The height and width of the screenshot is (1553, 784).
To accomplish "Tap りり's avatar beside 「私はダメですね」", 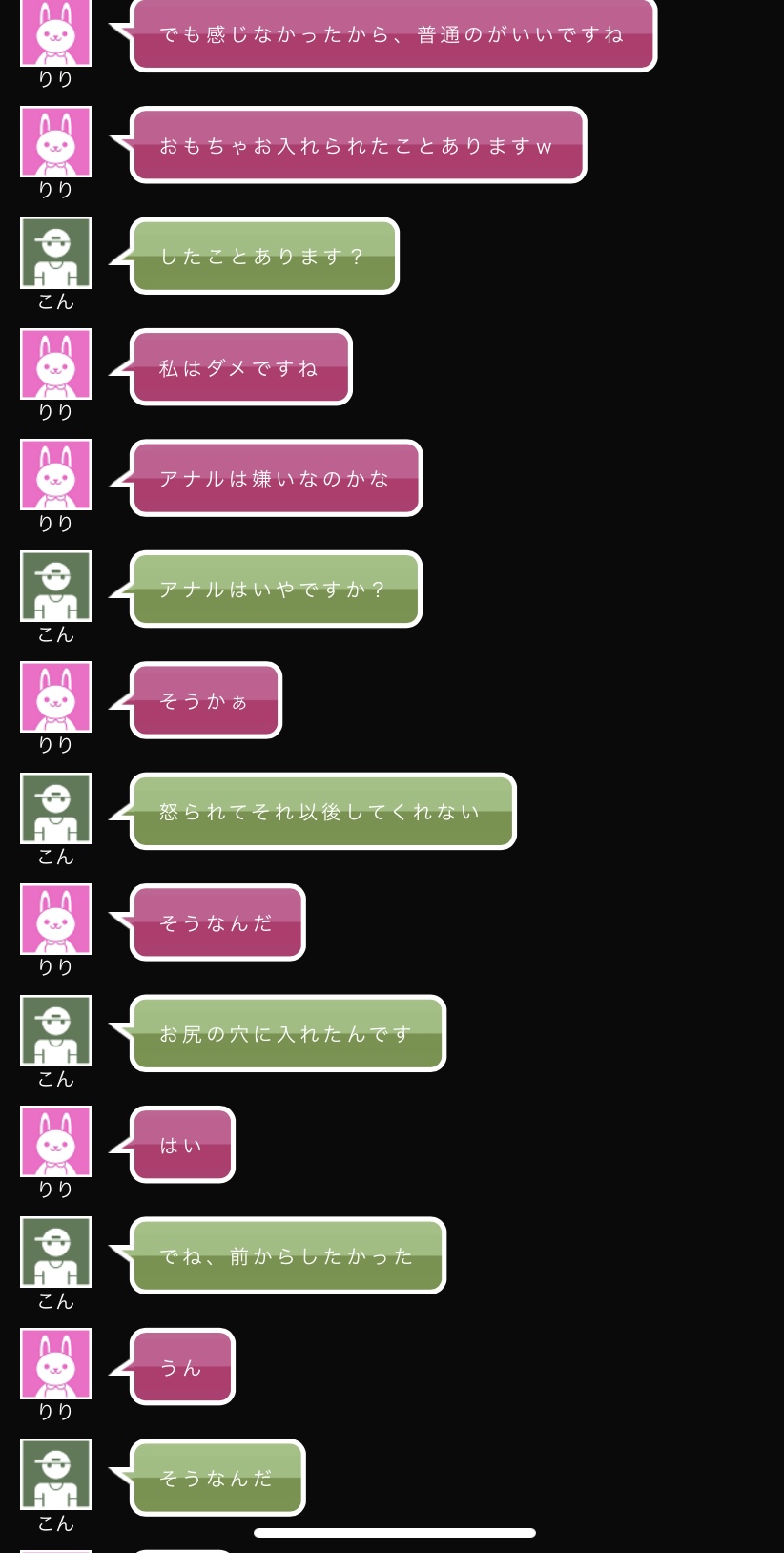I will (x=55, y=364).
